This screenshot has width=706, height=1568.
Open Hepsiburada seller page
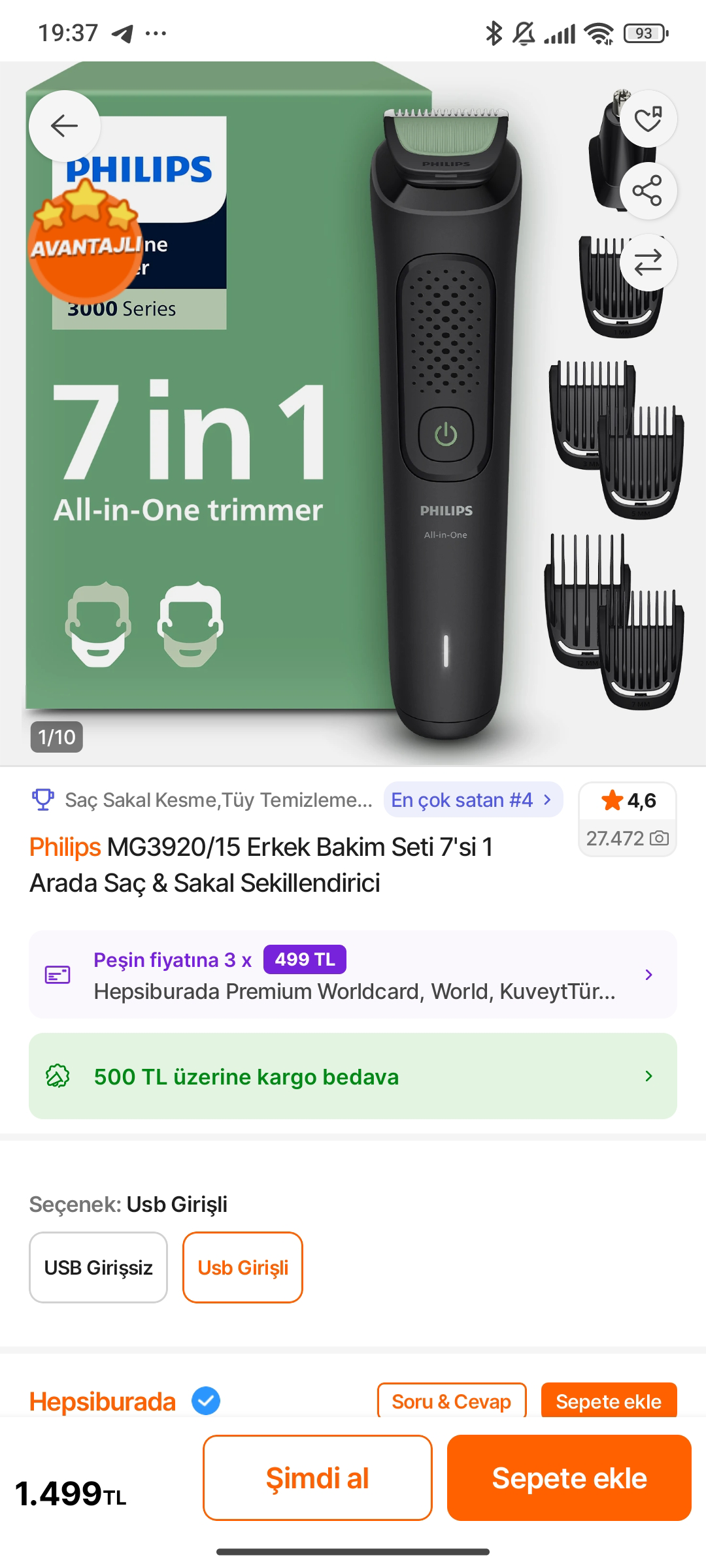pyautogui.click(x=103, y=1401)
